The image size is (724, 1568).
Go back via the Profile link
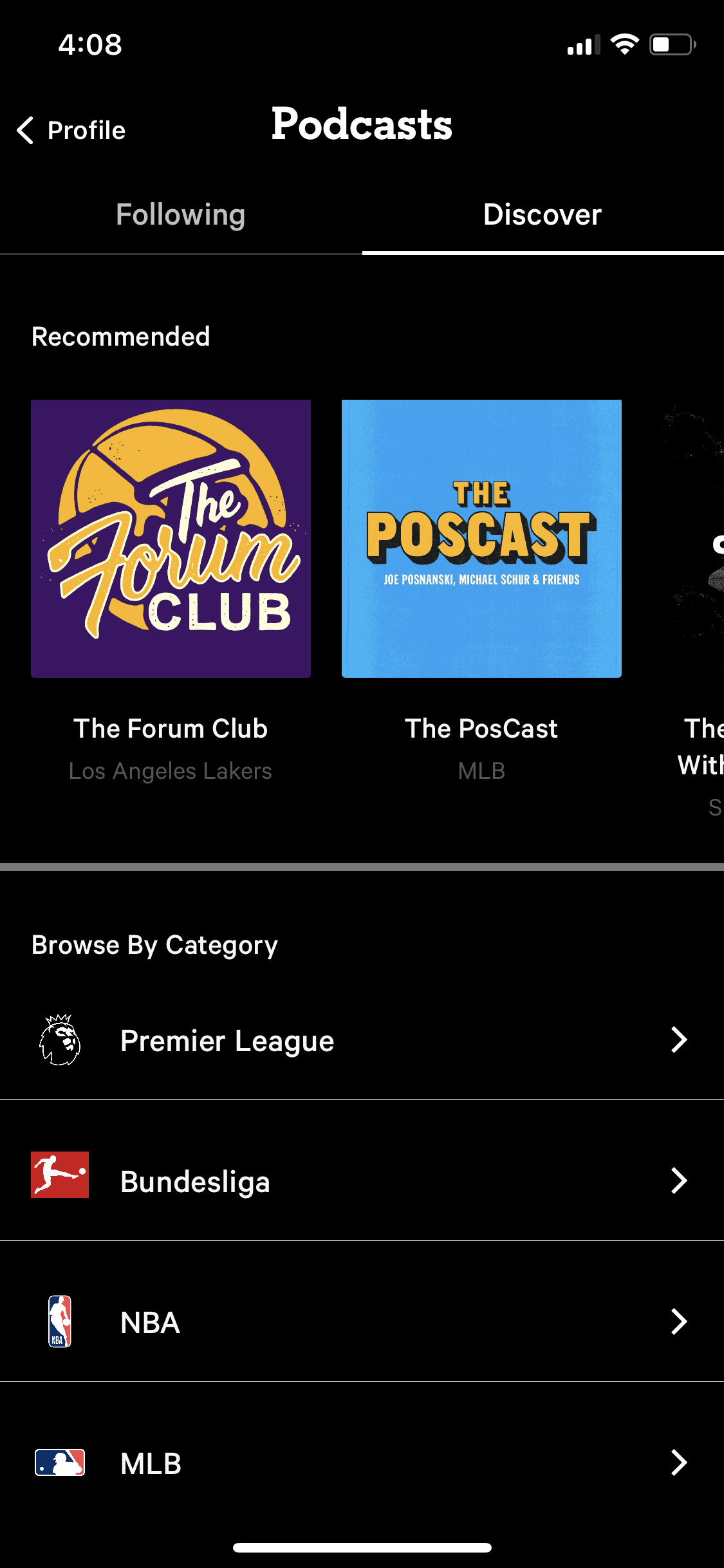(x=71, y=130)
